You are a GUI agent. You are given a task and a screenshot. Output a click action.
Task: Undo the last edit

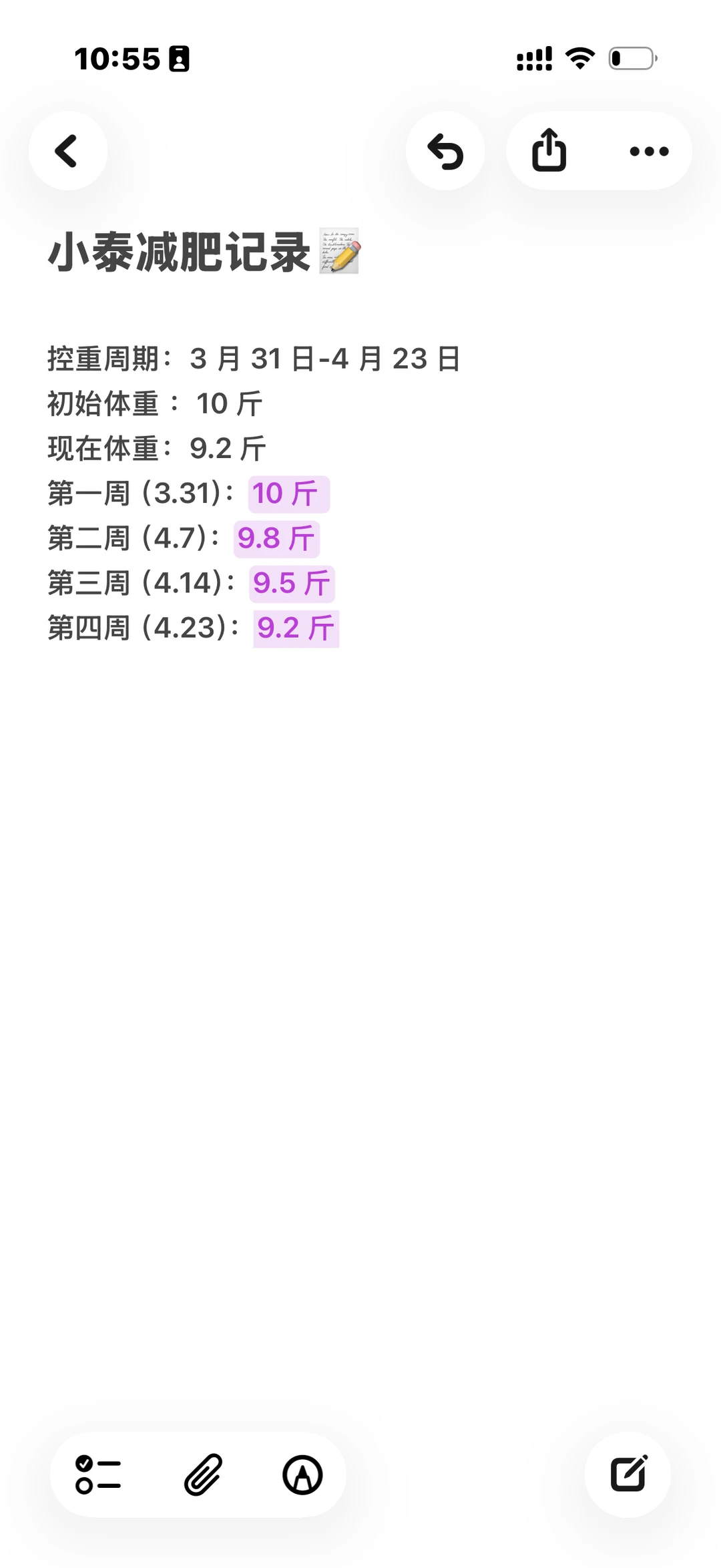click(445, 151)
